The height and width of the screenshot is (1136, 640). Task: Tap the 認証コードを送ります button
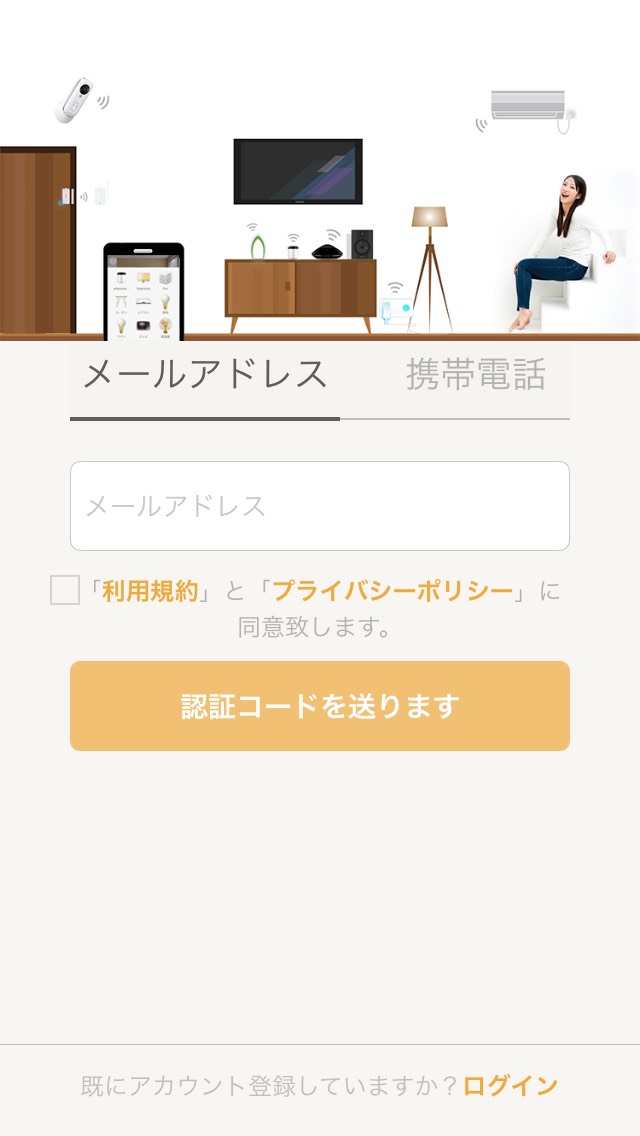coord(320,706)
